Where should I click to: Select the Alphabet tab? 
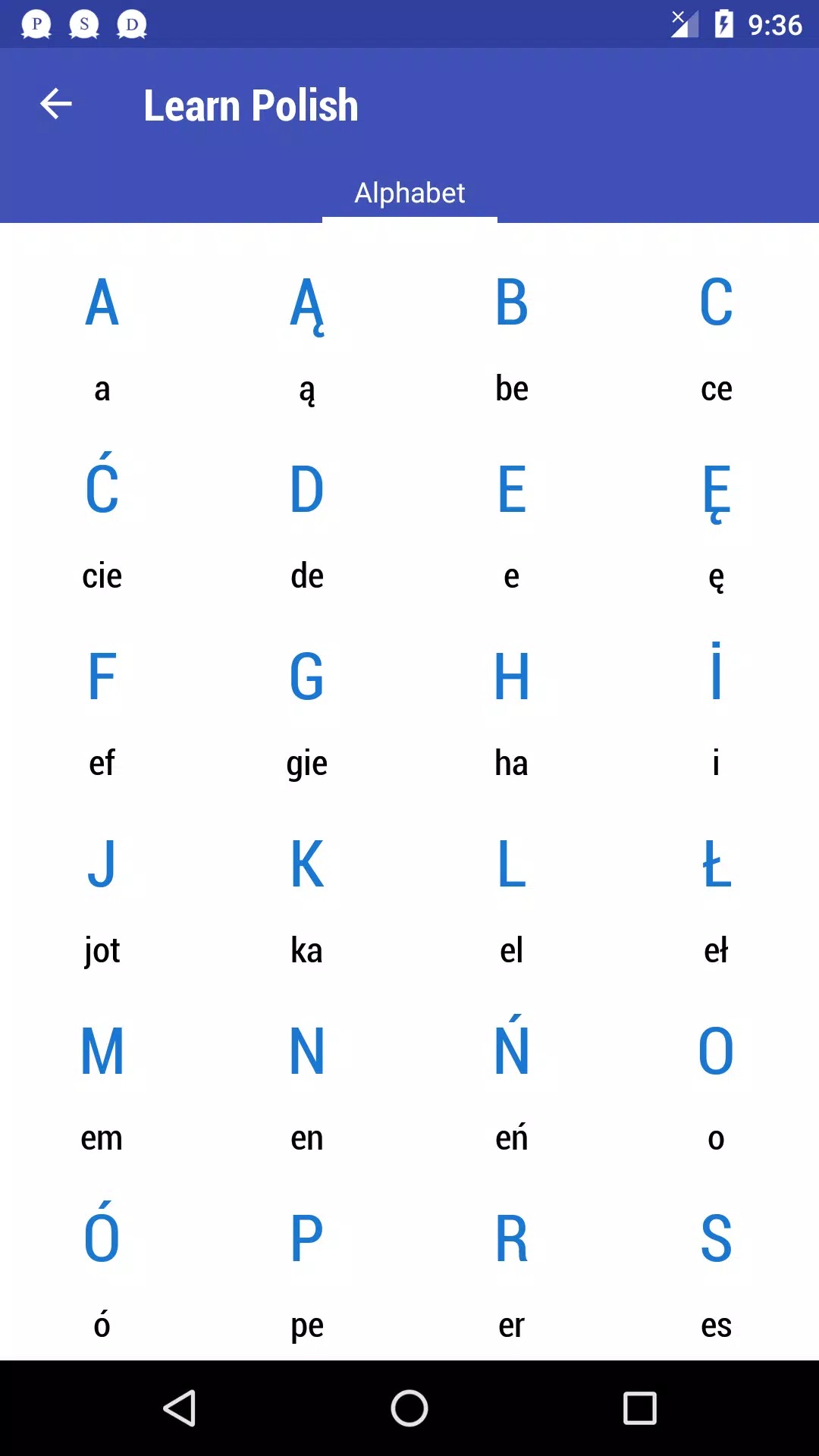pos(409,193)
